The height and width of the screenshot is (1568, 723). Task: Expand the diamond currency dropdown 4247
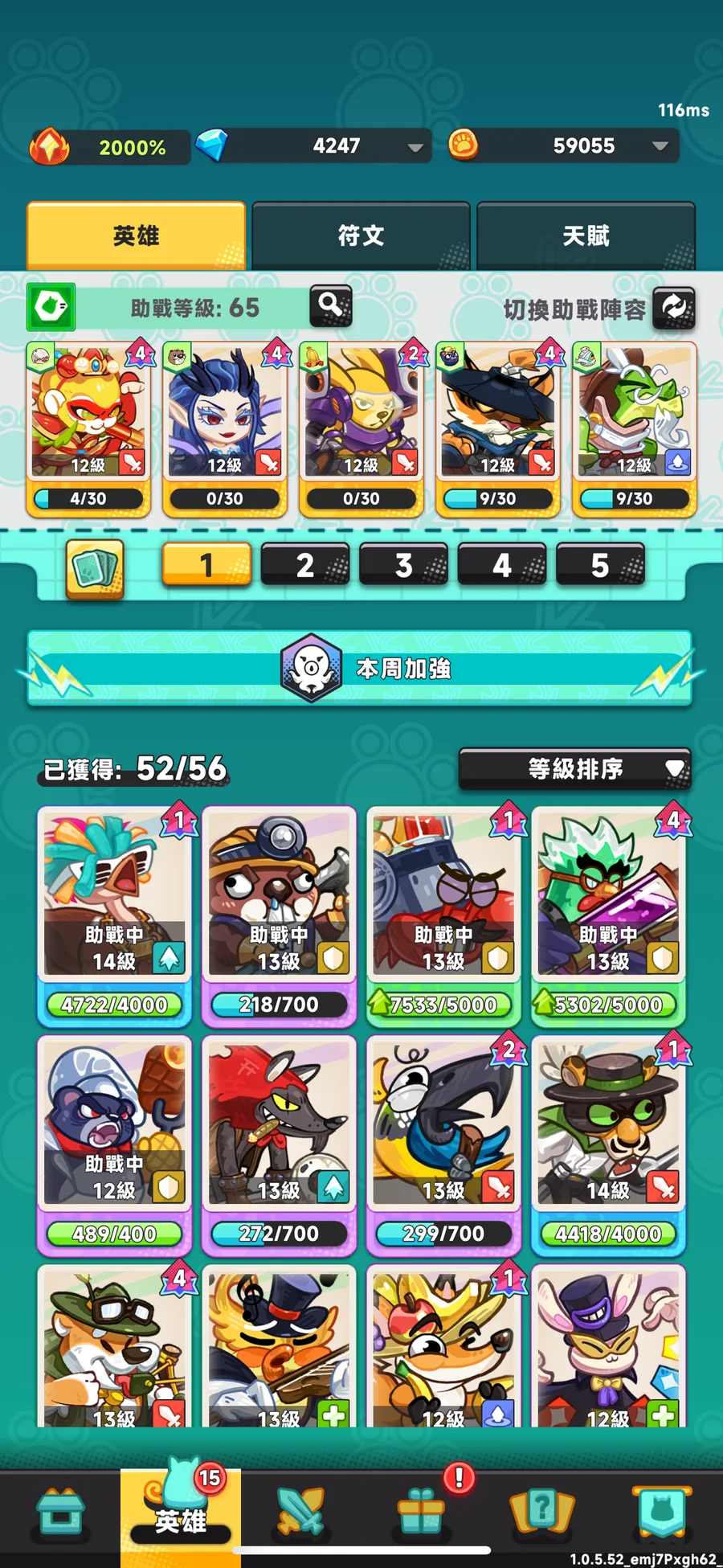(x=415, y=147)
